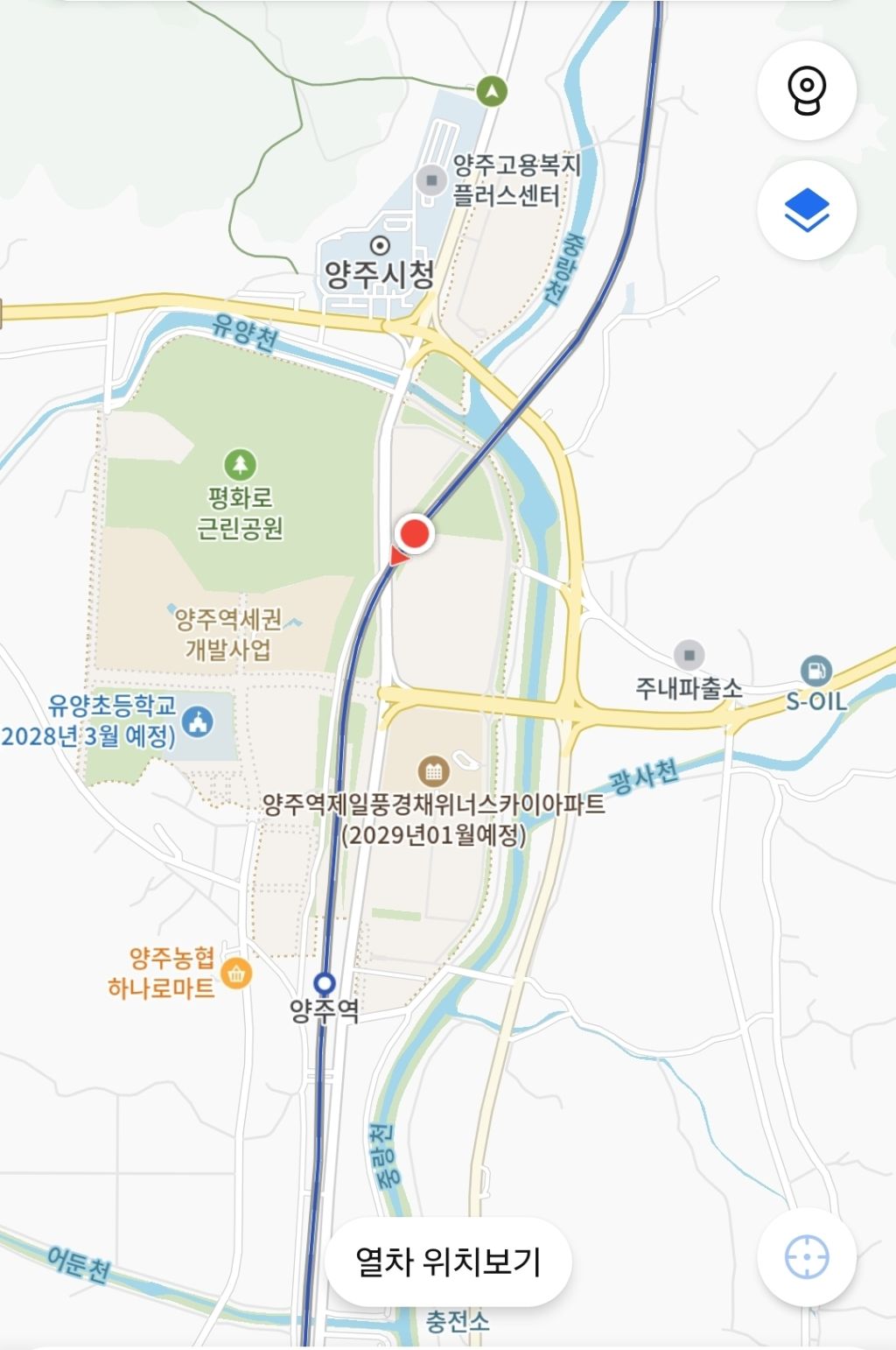Select the S-OIL gas station marker

[815, 671]
